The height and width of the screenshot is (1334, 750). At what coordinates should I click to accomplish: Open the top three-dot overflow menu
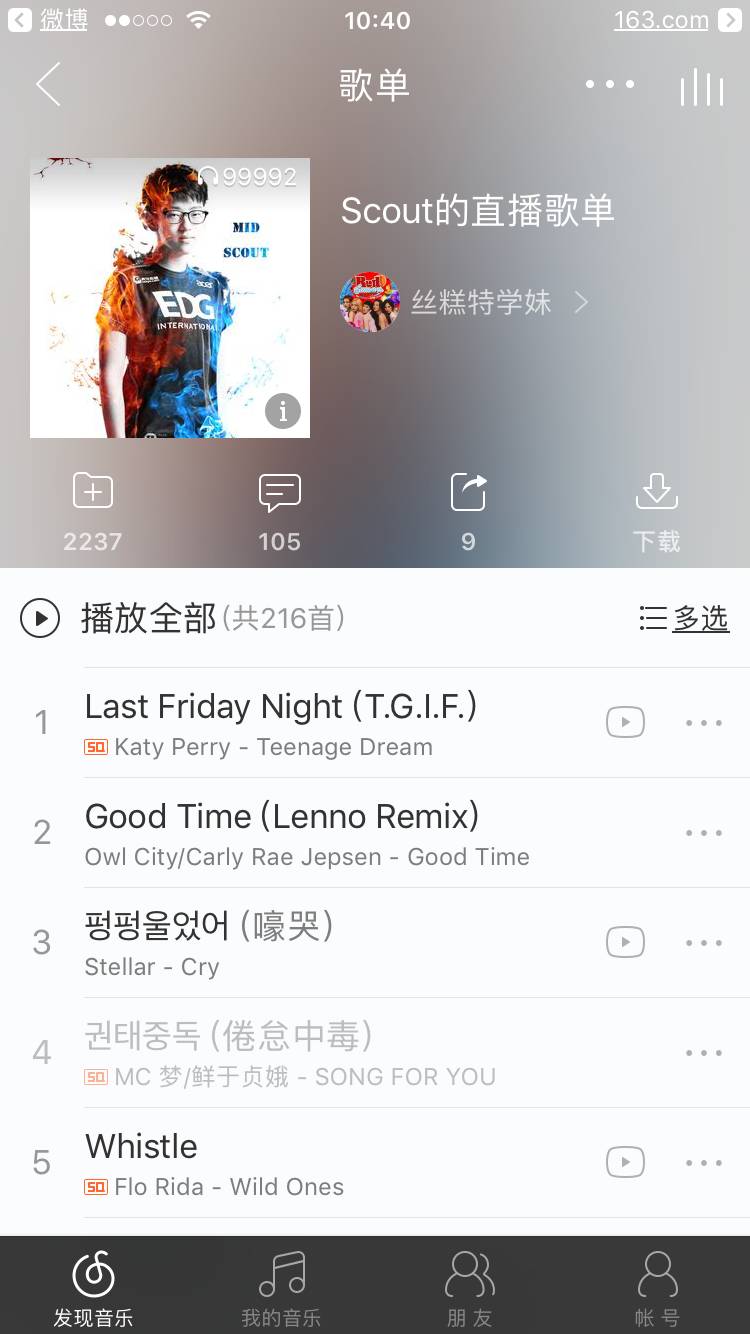[610, 85]
